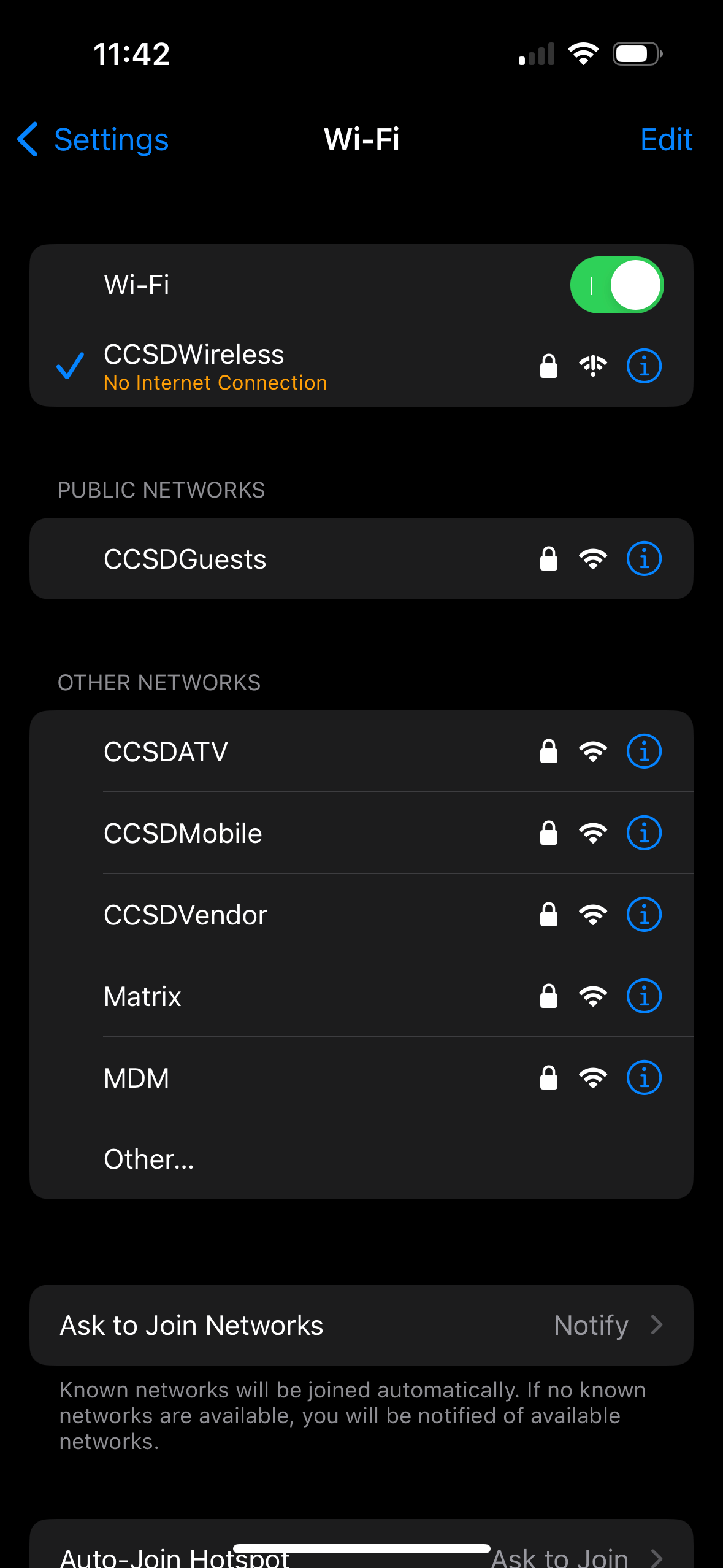Image resolution: width=723 pixels, height=1568 pixels.
Task: Open the Ask to Join Networks options
Action: (x=361, y=1324)
